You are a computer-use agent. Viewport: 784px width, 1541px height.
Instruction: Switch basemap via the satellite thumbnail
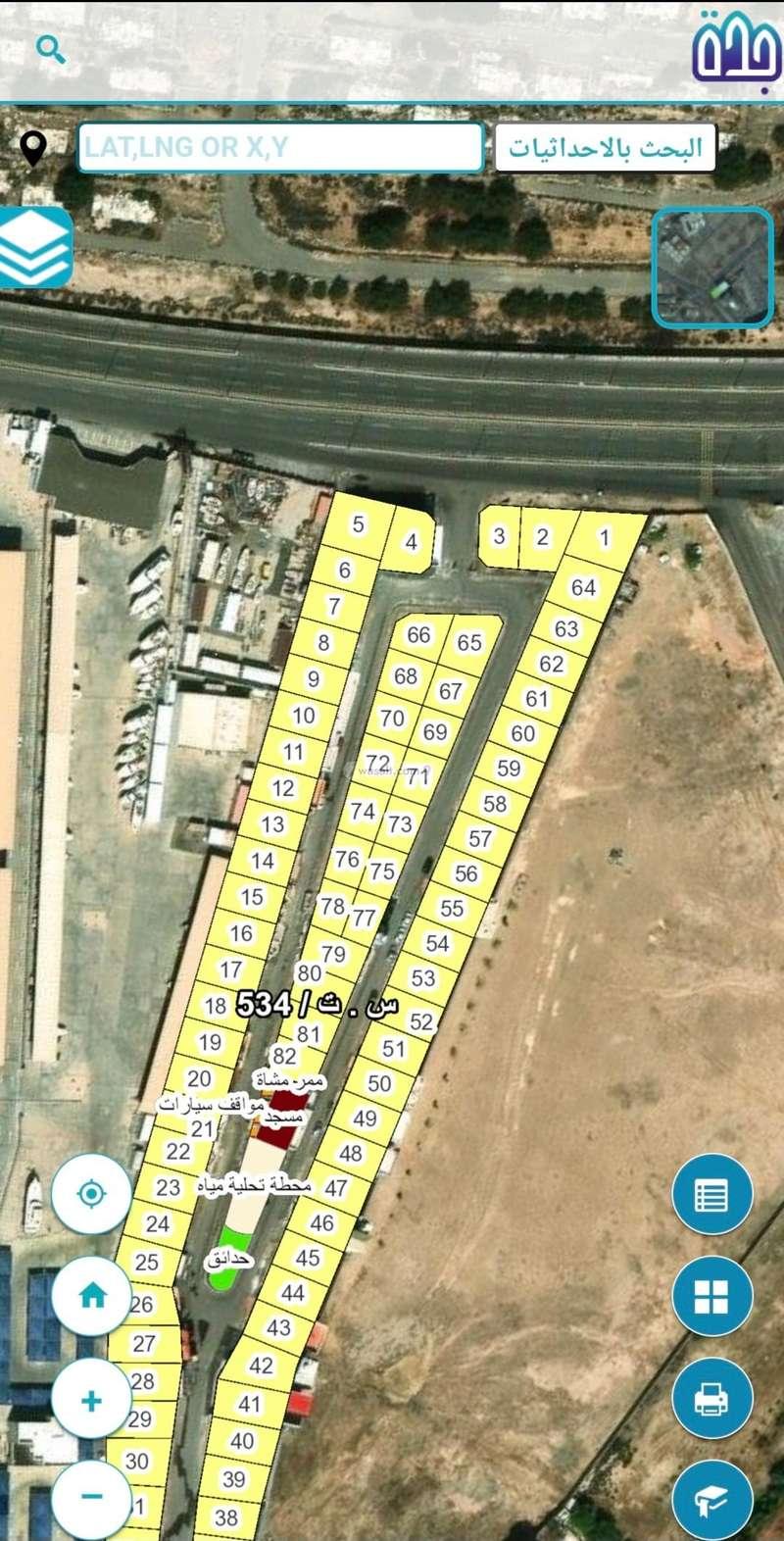pyautogui.click(x=712, y=267)
